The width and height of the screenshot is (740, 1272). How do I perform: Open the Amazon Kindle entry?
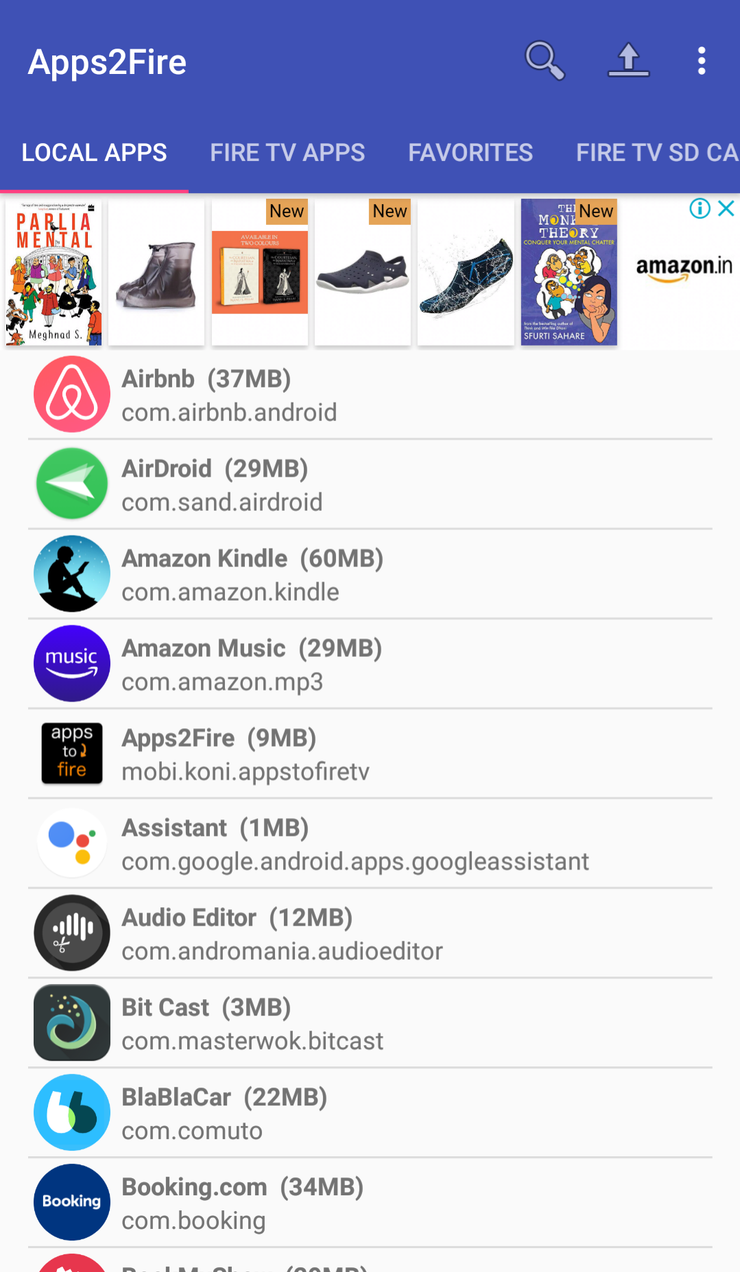tap(370, 575)
